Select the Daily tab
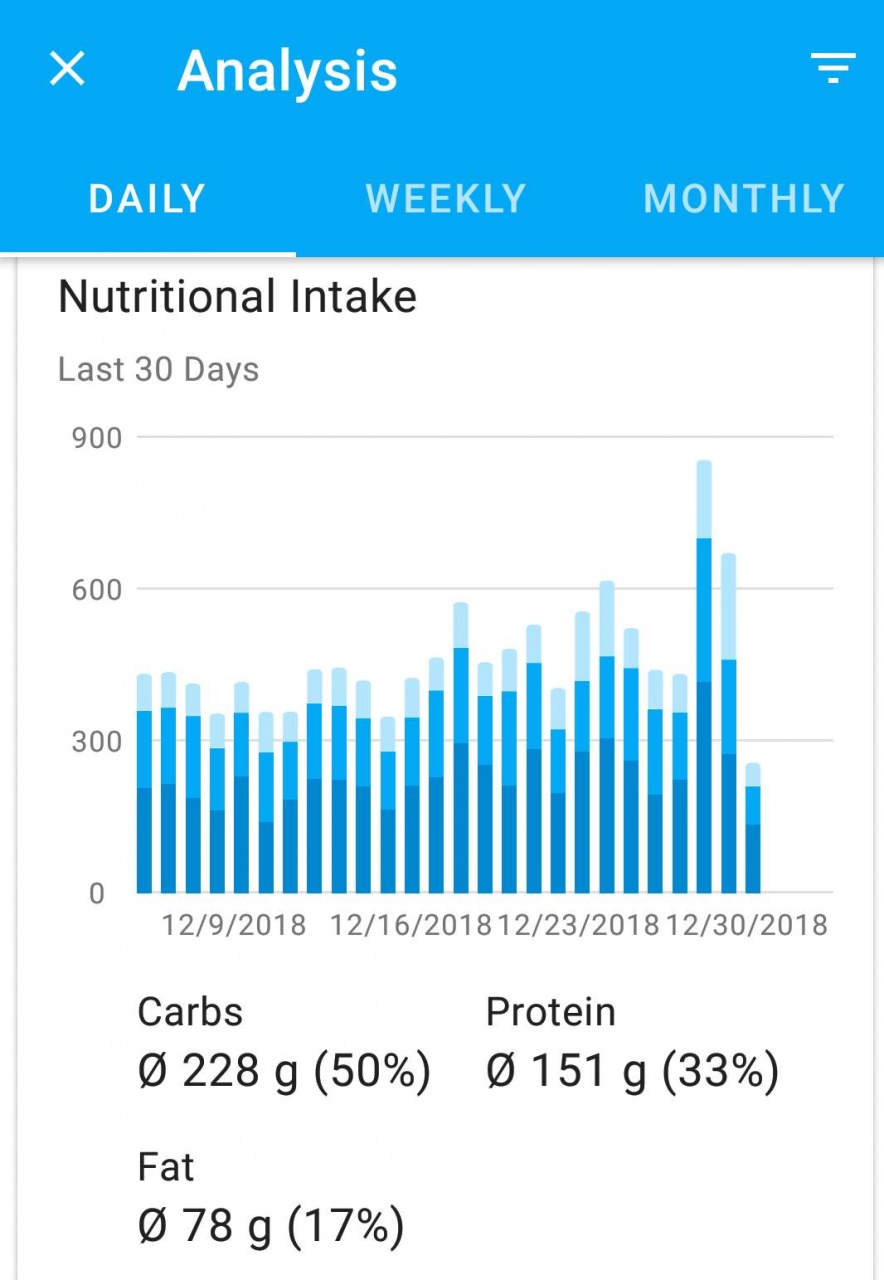Viewport: 884px width, 1280px height. tap(147, 198)
